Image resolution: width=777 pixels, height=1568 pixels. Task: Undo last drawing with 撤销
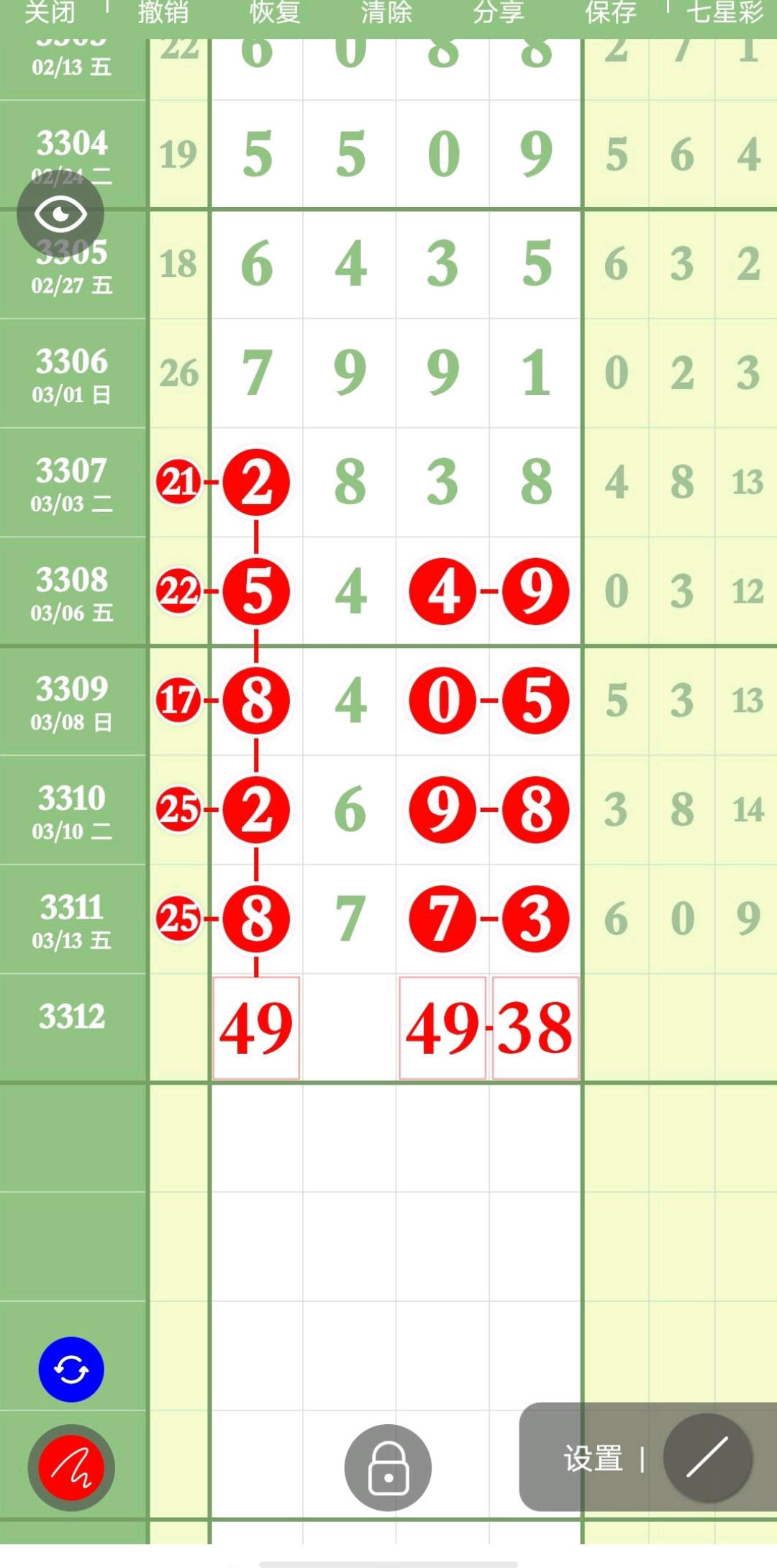tap(163, 13)
